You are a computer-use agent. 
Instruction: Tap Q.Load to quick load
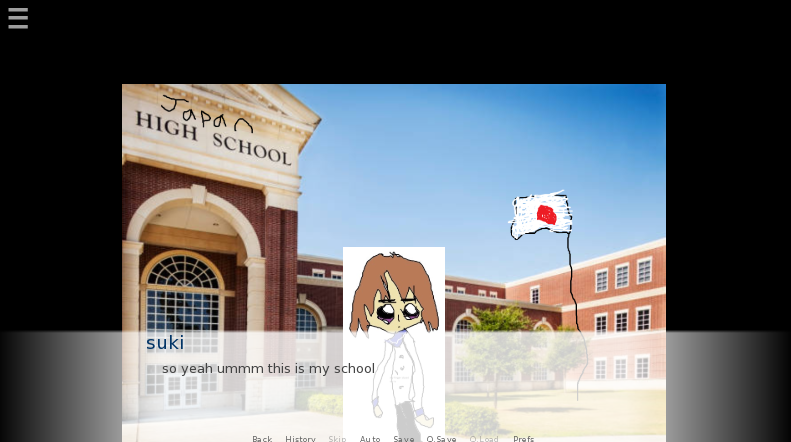click(x=484, y=438)
